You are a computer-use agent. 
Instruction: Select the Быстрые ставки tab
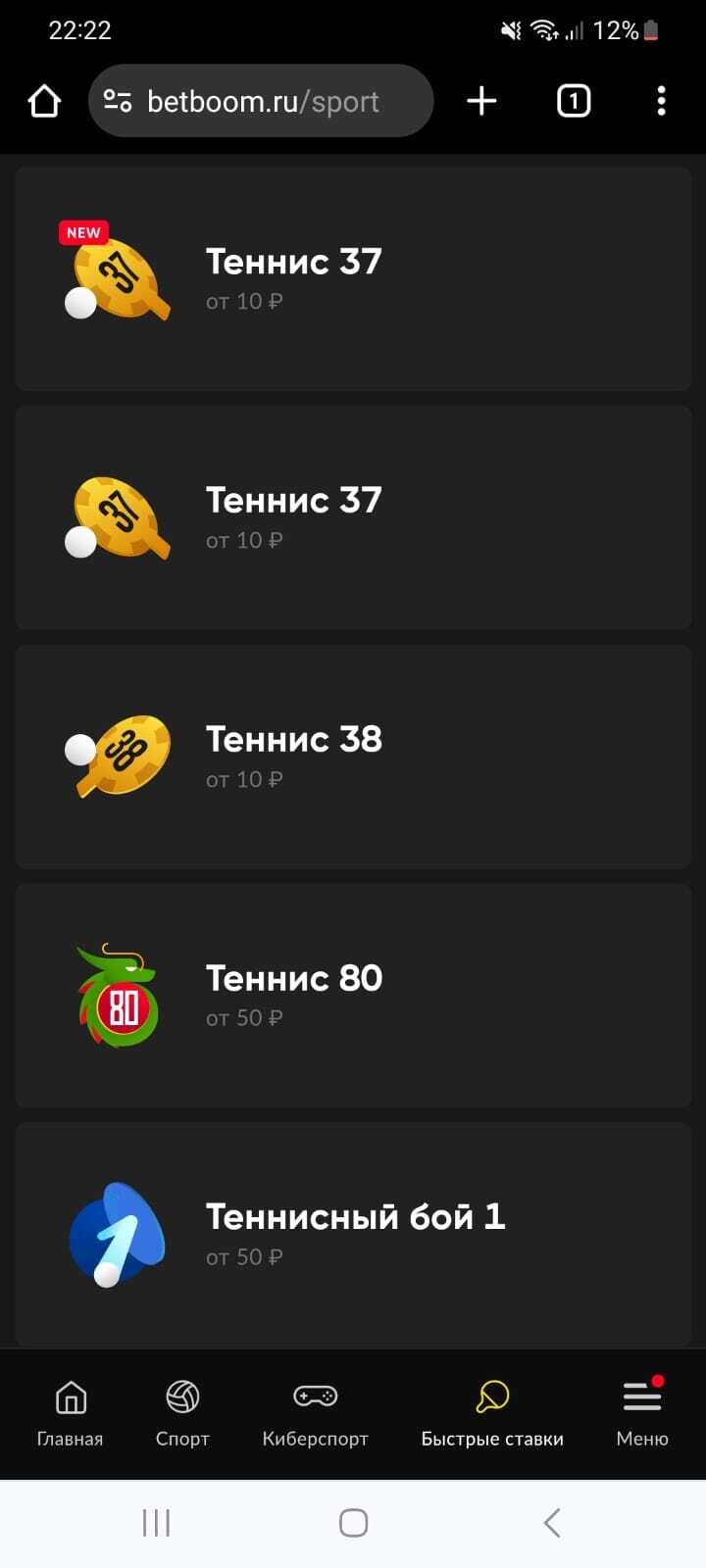(492, 1414)
